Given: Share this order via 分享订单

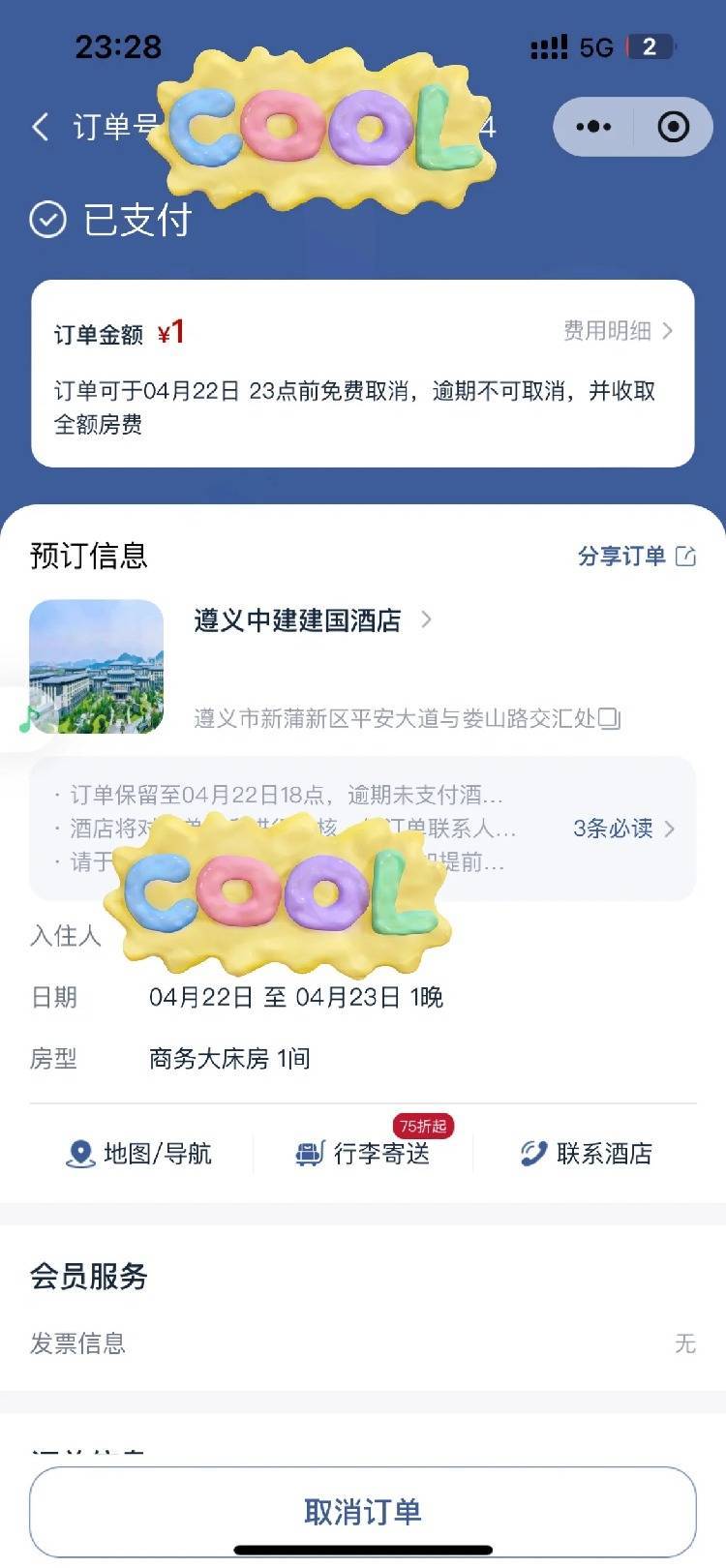Looking at the screenshot, I should [636, 557].
